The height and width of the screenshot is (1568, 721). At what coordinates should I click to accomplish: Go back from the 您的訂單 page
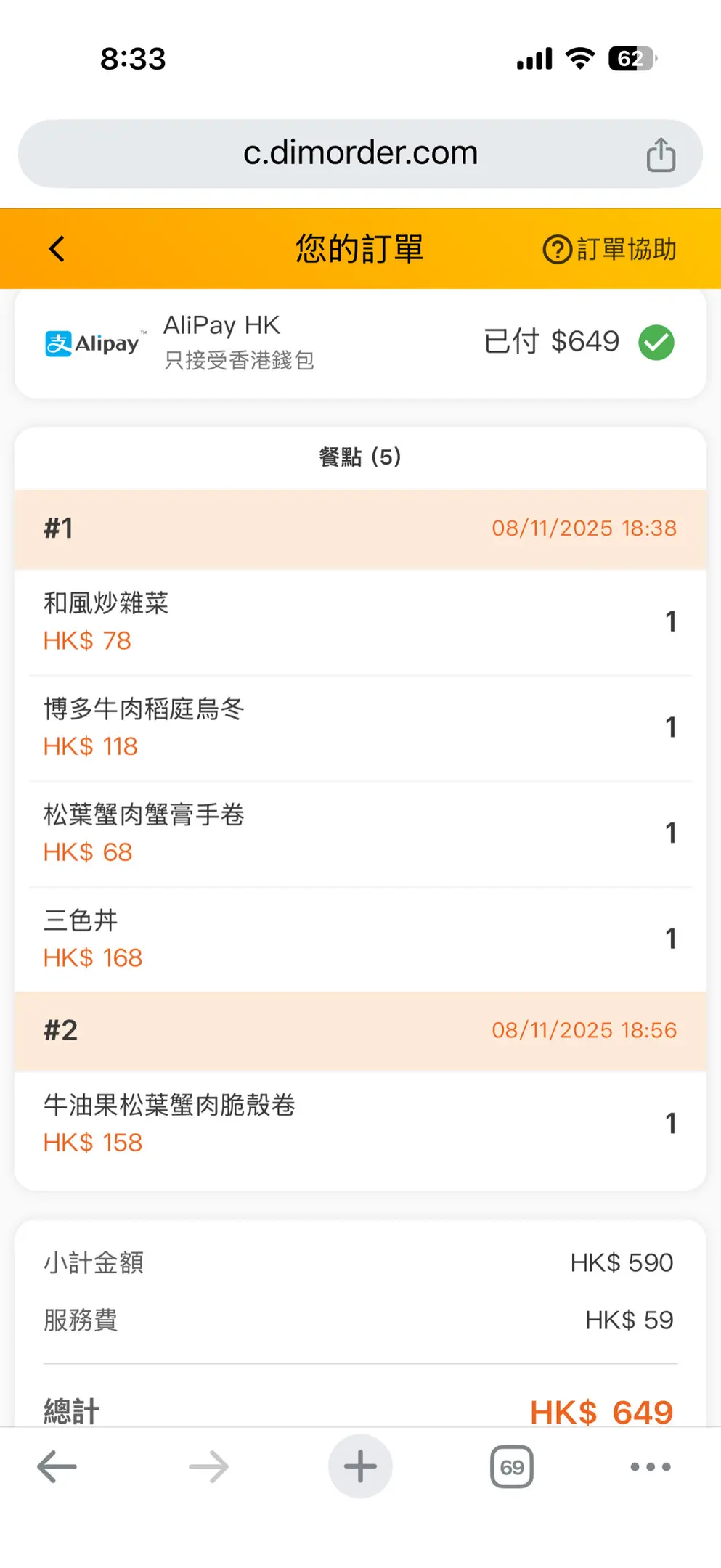[x=57, y=249]
